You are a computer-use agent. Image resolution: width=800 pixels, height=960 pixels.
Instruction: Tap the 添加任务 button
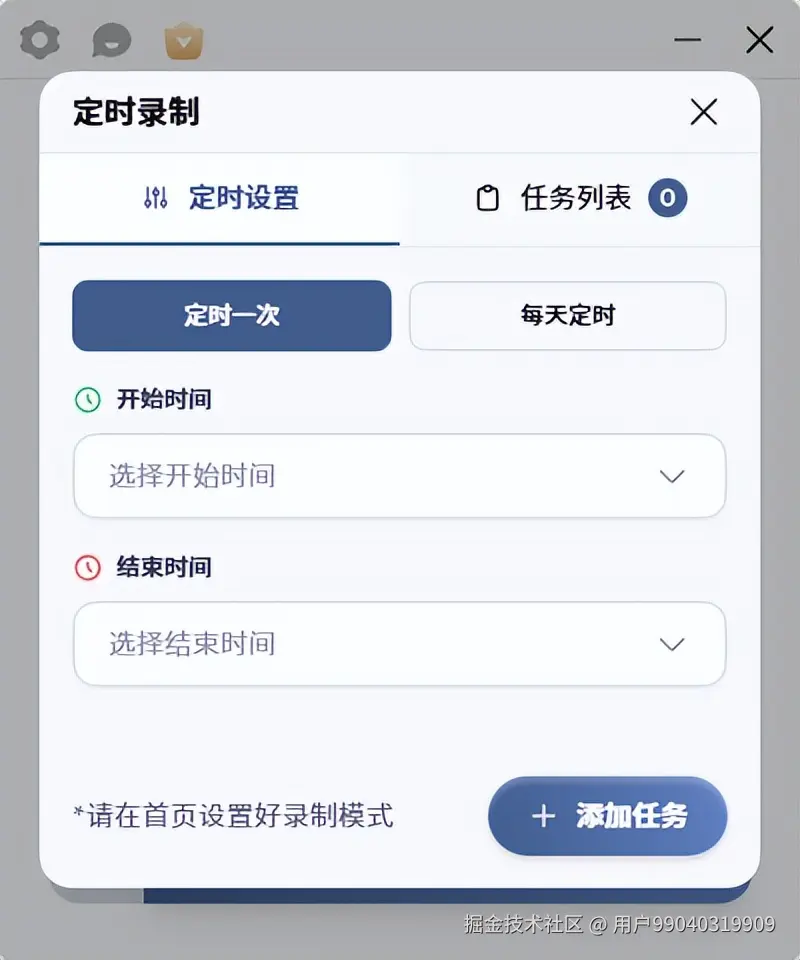point(607,816)
